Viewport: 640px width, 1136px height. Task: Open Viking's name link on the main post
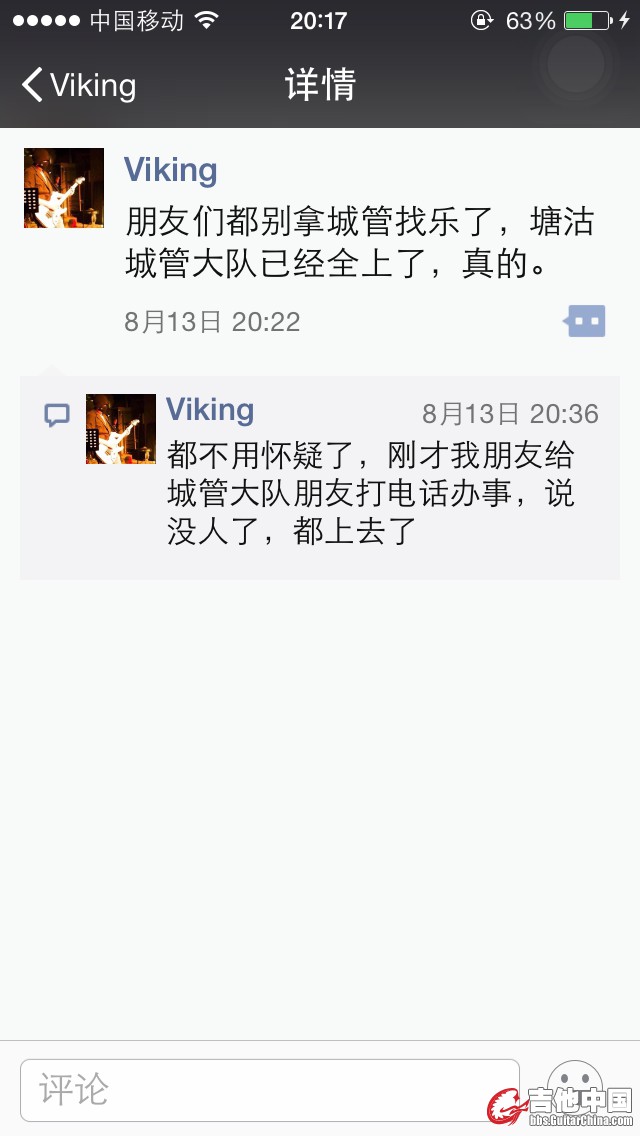[x=170, y=170]
